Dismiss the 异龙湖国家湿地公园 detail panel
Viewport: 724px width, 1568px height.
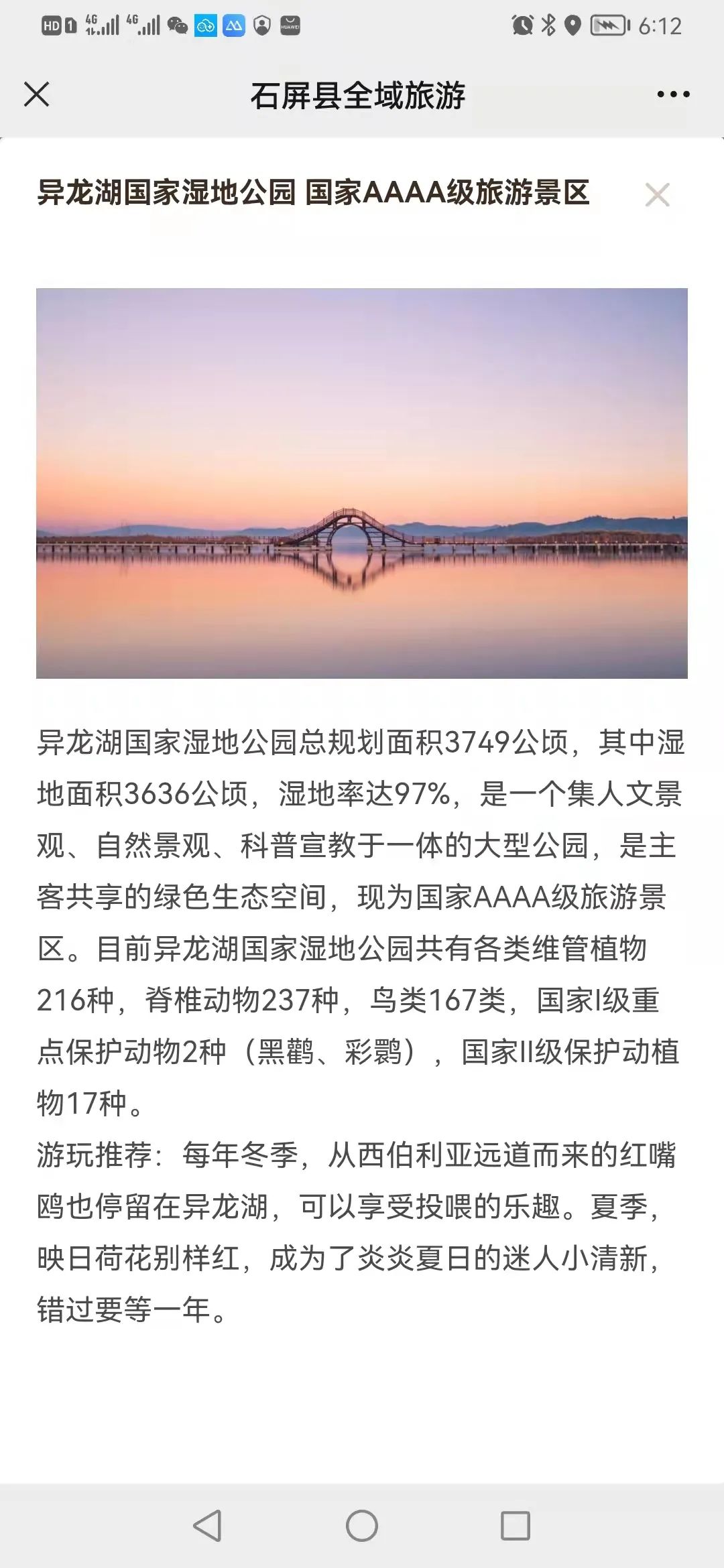click(657, 195)
